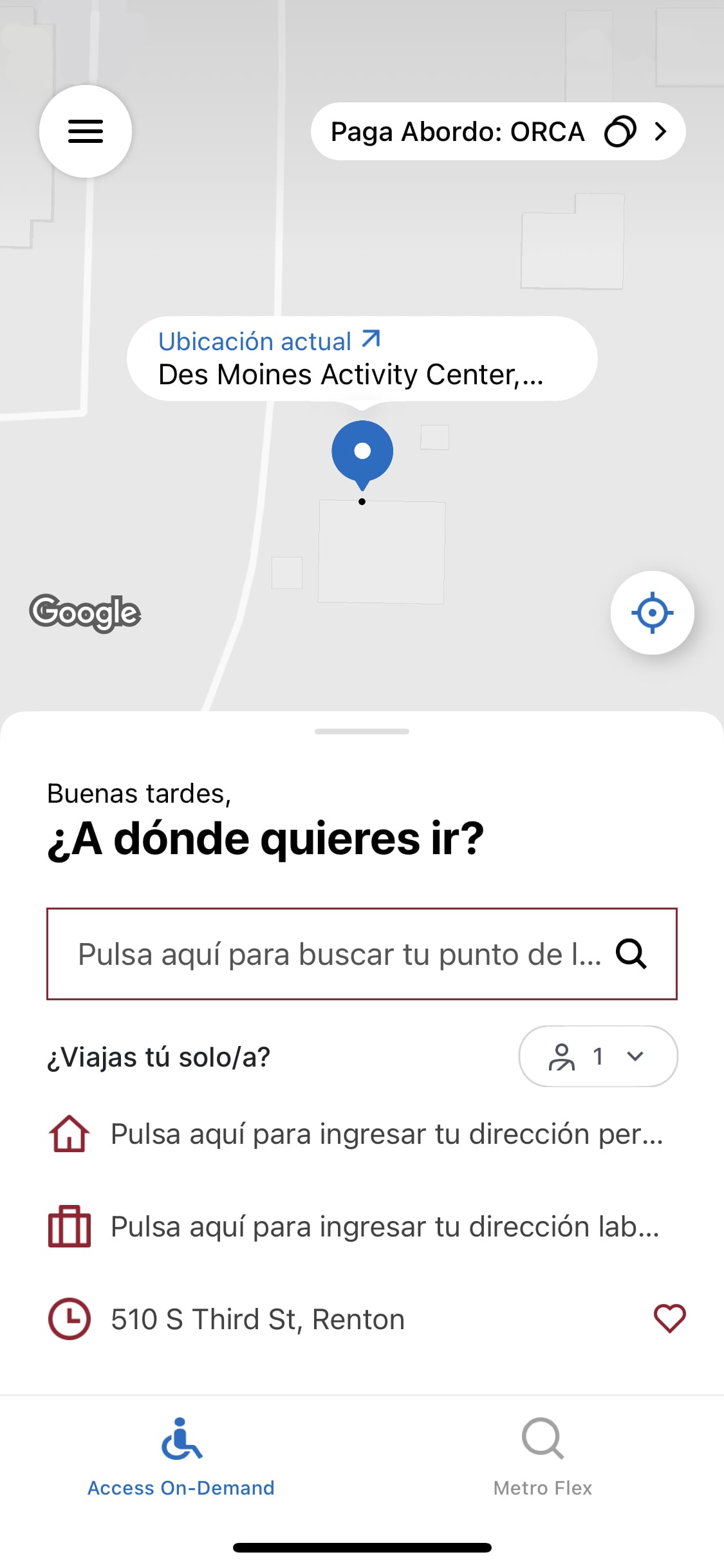Tap the destination search field
Screen dimensions: 724x1568
[362, 953]
